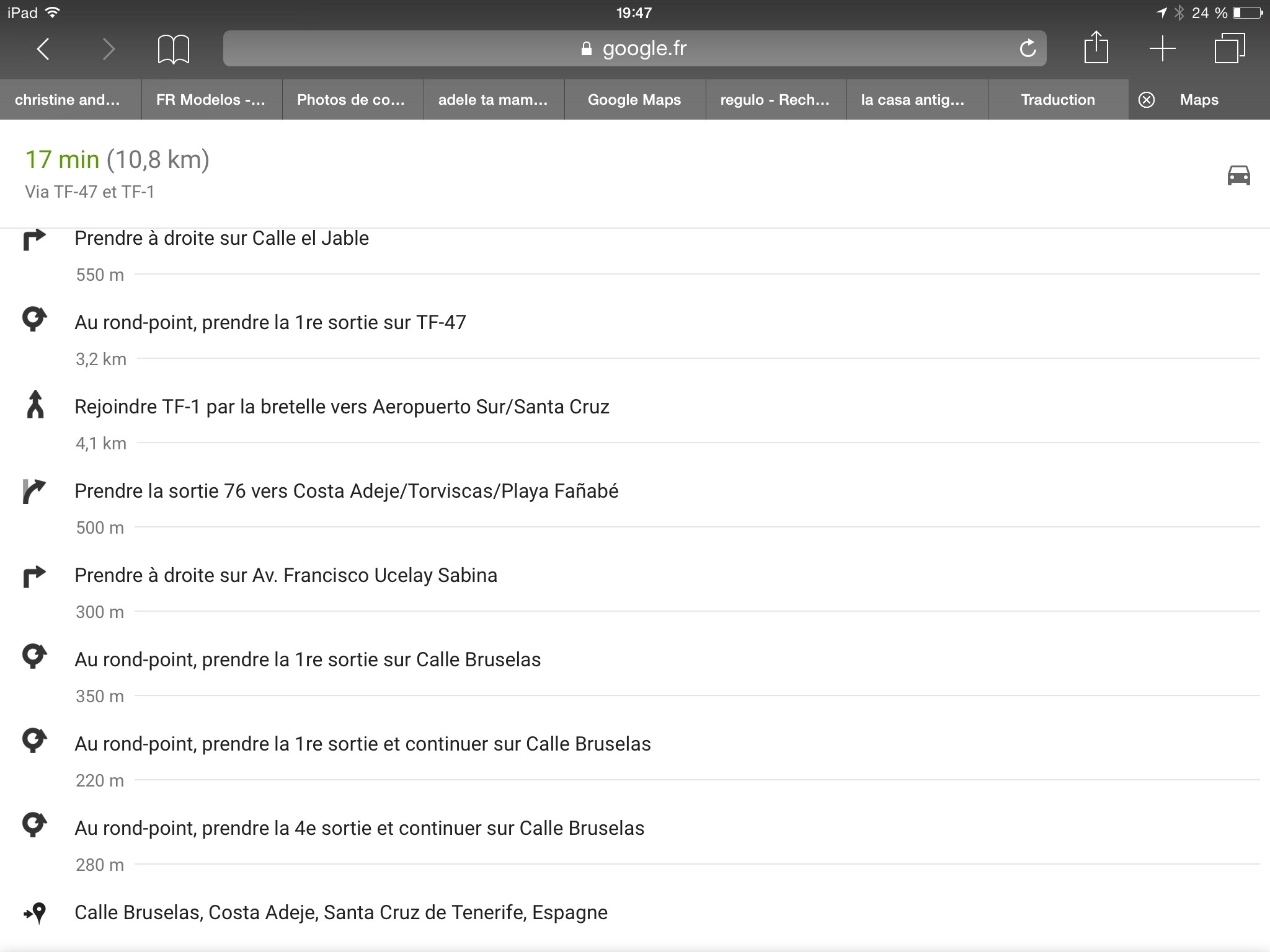Open the sortie 76 Costa Adeje step
Viewport: 1270px width, 952px height.
tap(346, 491)
